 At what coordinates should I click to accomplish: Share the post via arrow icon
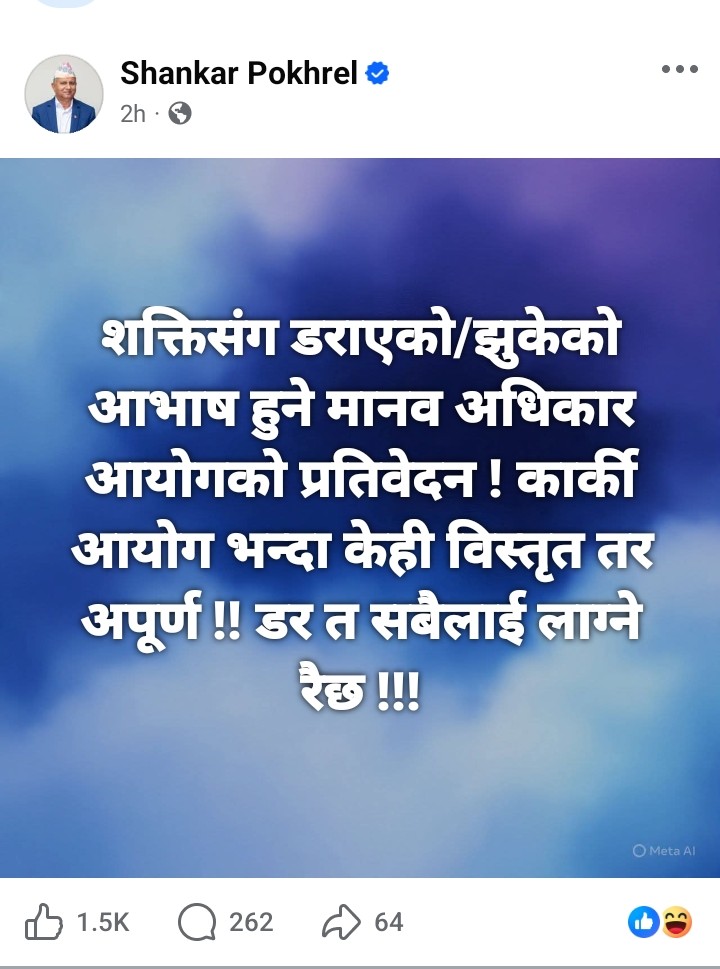(x=341, y=922)
